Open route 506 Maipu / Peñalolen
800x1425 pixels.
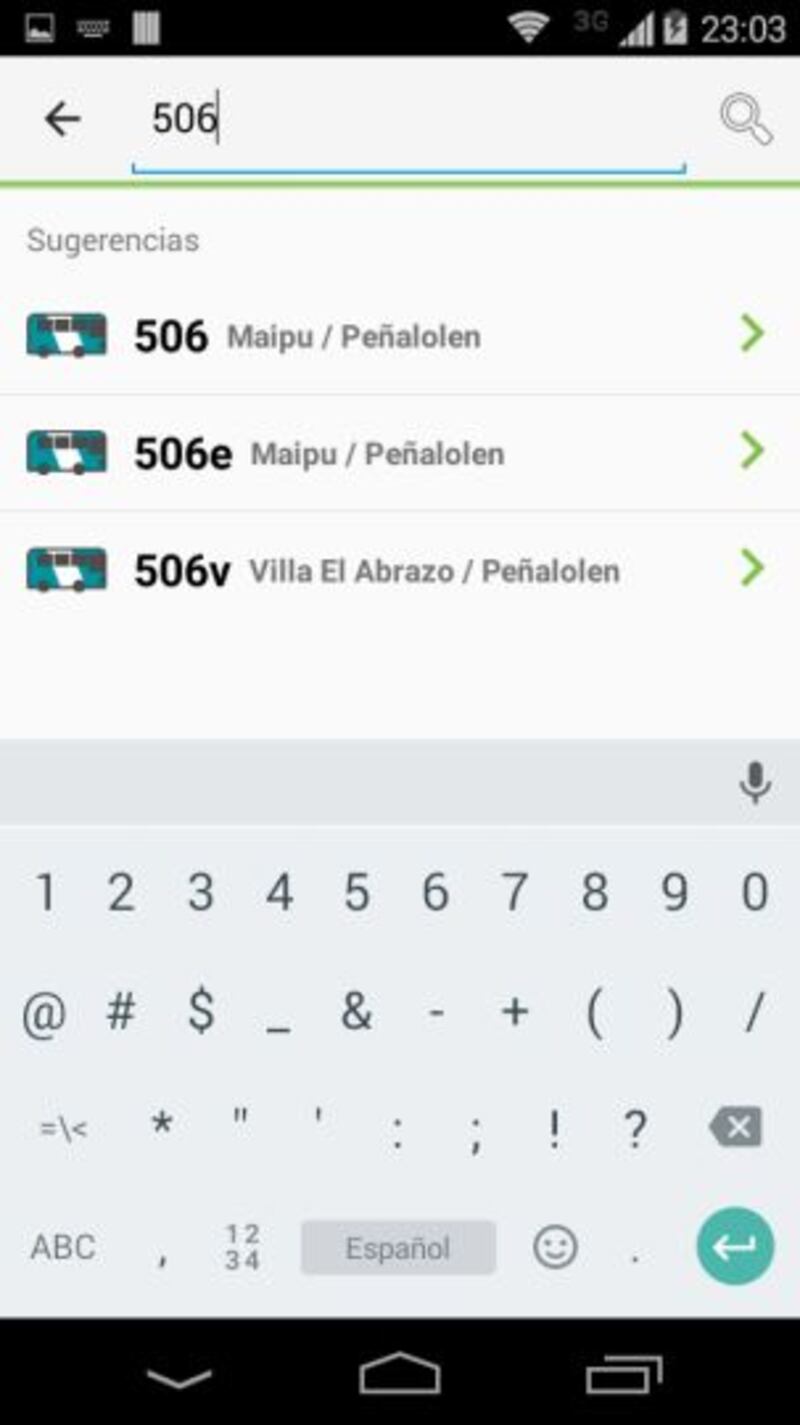pyautogui.click(x=400, y=336)
